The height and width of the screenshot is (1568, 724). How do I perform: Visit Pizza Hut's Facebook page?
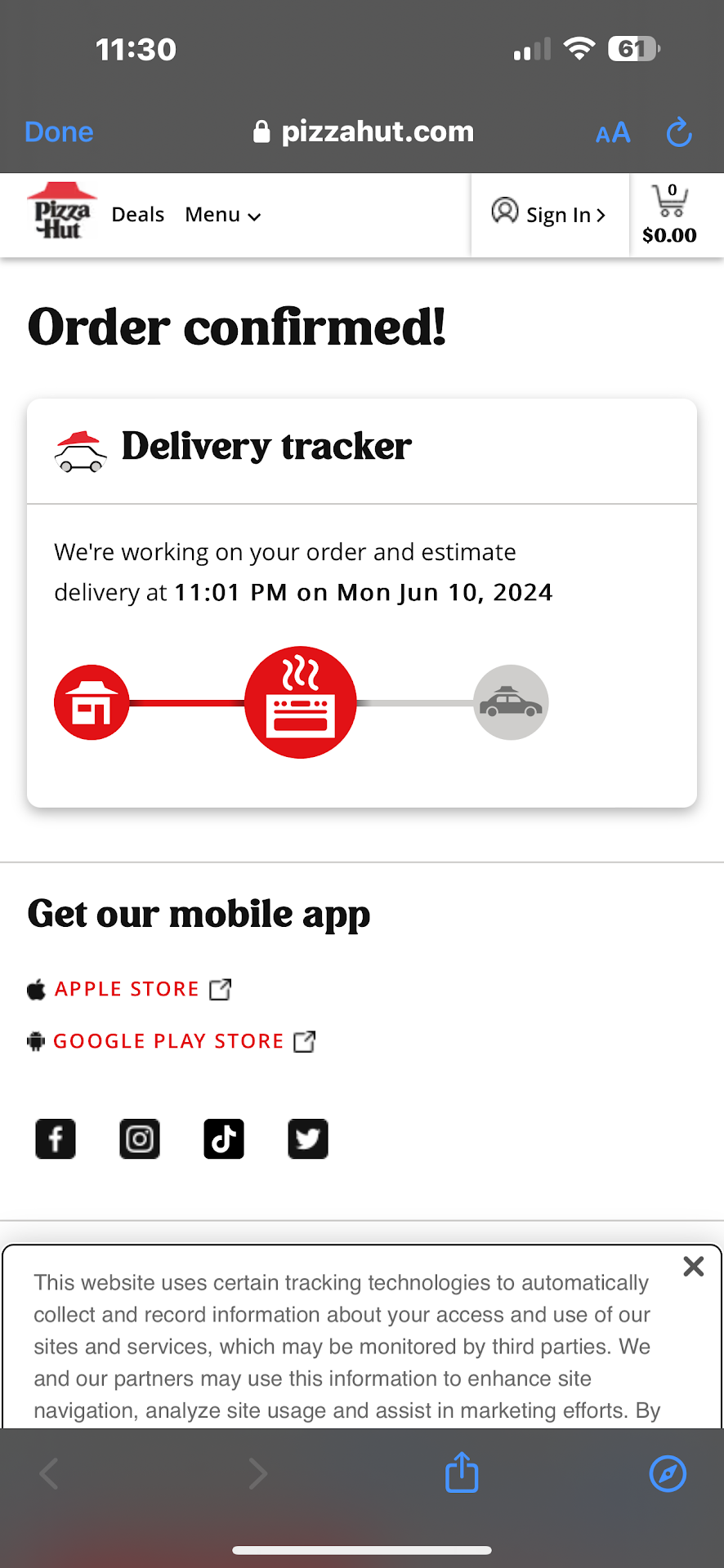pyautogui.click(x=56, y=1138)
